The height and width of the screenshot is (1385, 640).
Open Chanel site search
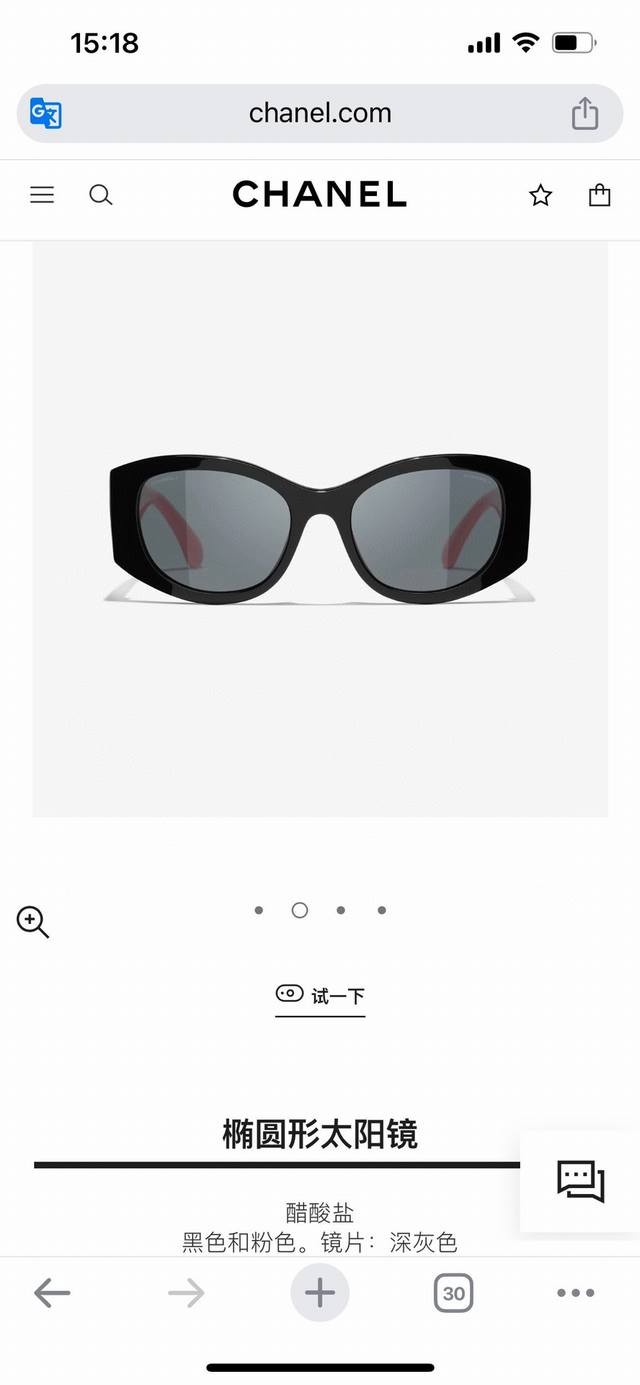pos(101,195)
